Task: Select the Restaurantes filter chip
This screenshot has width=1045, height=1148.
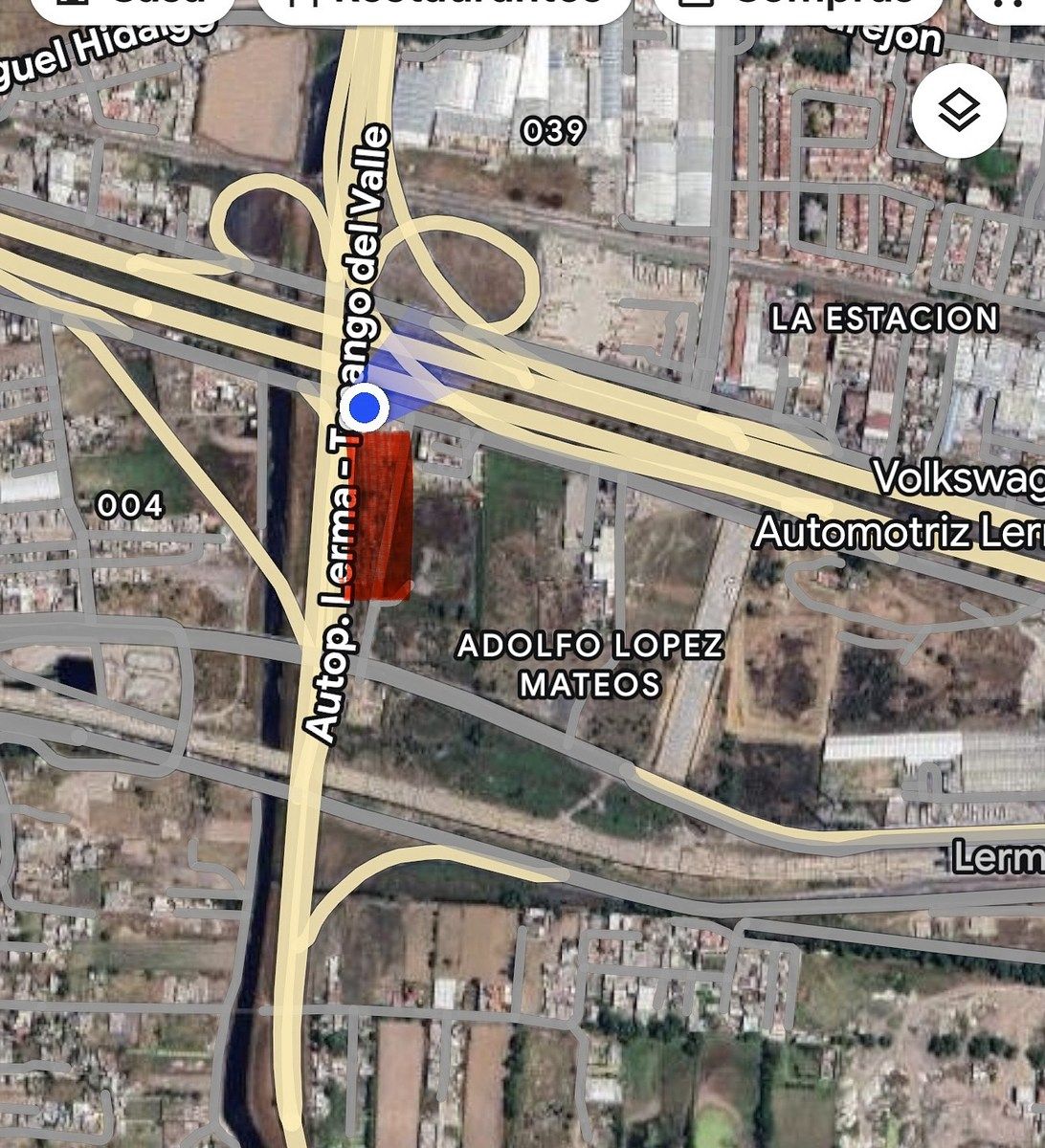Action: click(x=444, y=8)
